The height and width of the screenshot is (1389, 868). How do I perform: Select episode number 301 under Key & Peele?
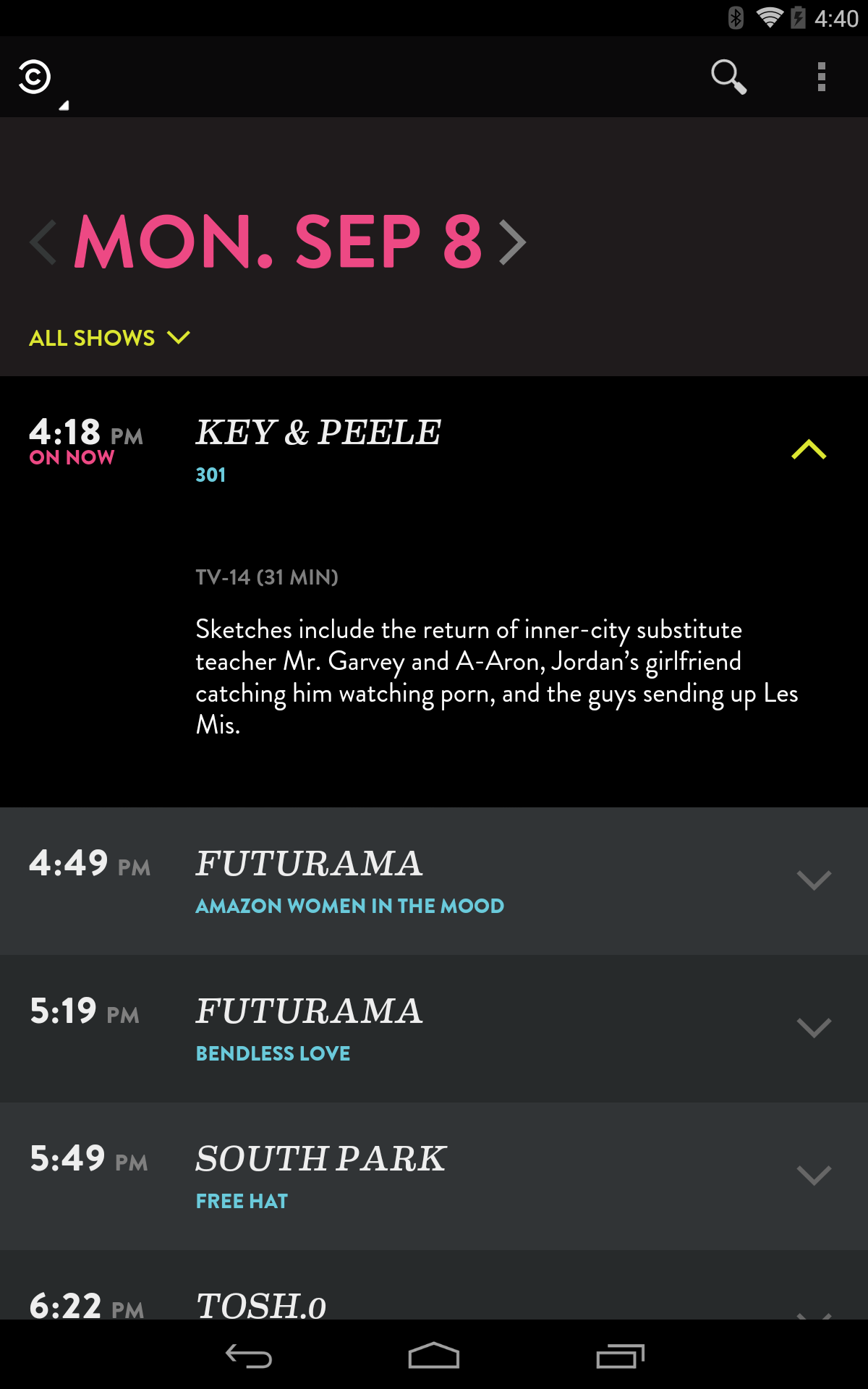tap(210, 475)
